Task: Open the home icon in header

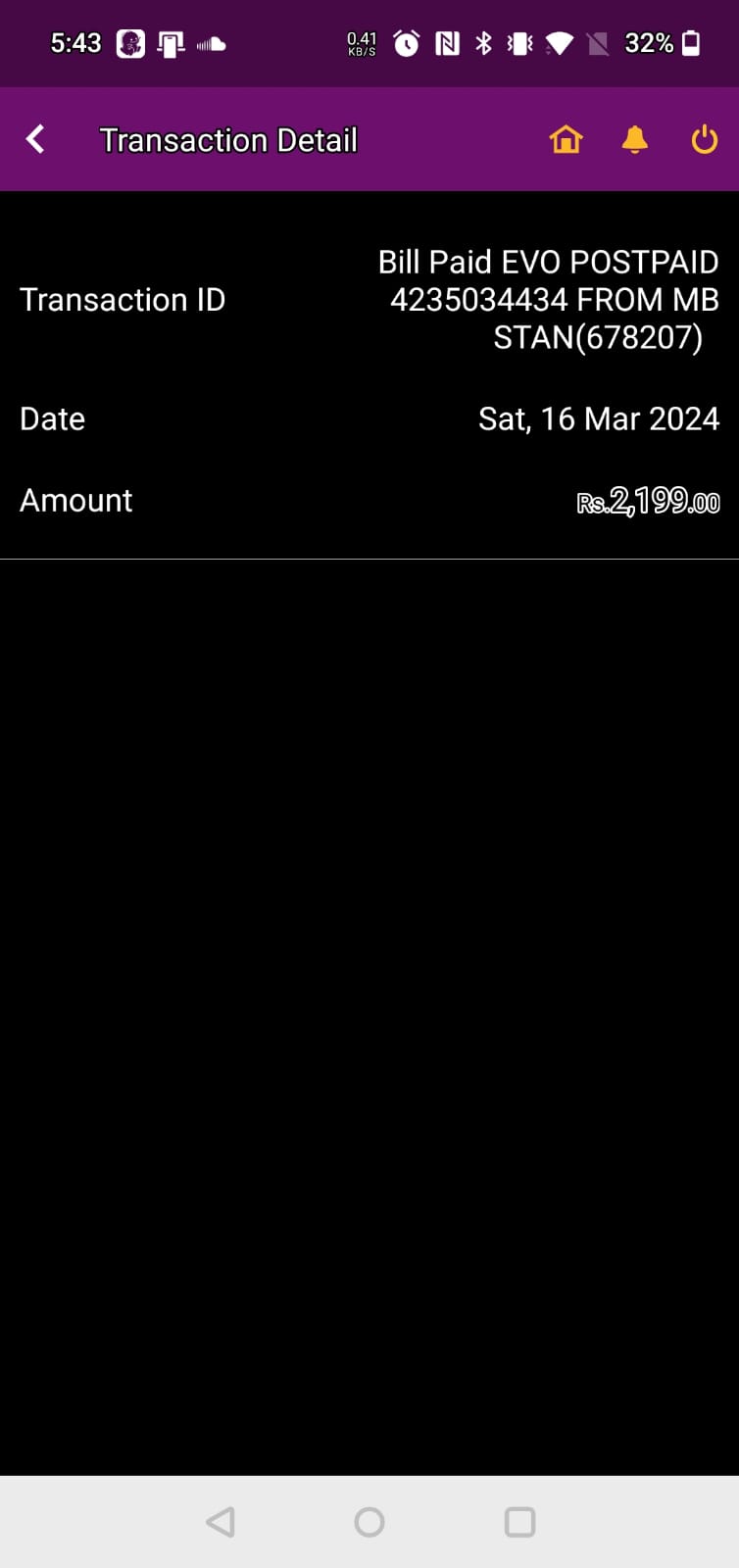Action: point(566,140)
